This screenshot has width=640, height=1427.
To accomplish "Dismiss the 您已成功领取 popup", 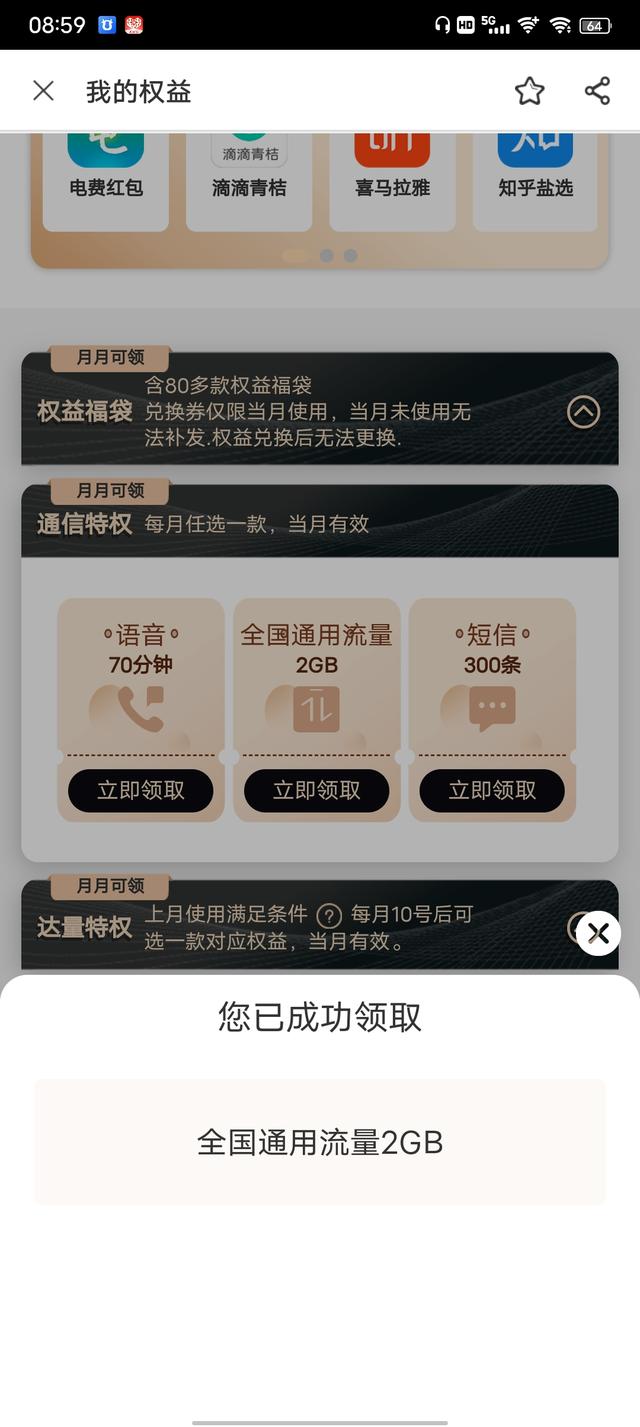I will [x=598, y=934].
